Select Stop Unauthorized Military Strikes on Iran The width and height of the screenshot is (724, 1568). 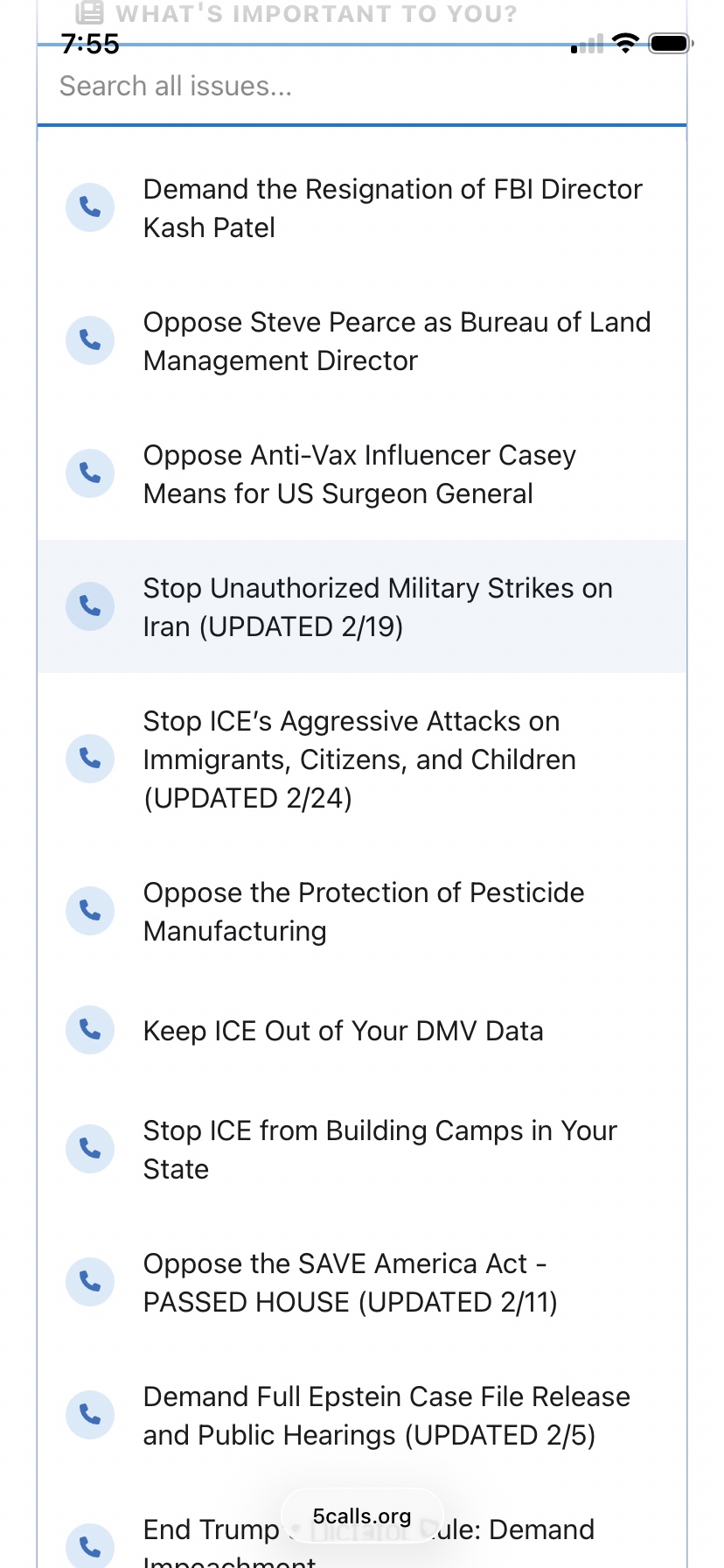(x=378, y=607)
